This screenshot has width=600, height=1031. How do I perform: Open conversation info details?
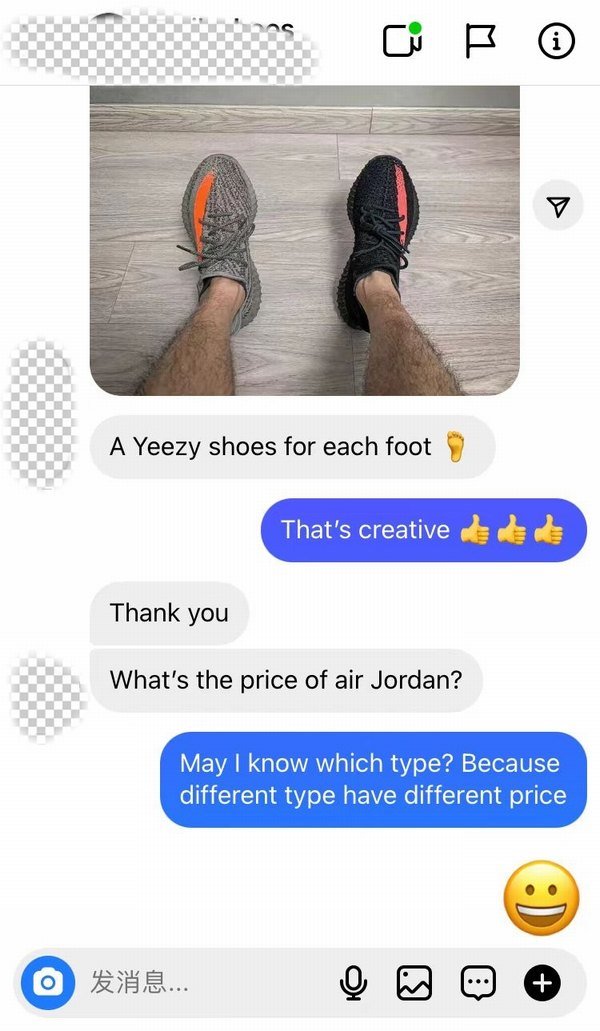coord(556,41)
